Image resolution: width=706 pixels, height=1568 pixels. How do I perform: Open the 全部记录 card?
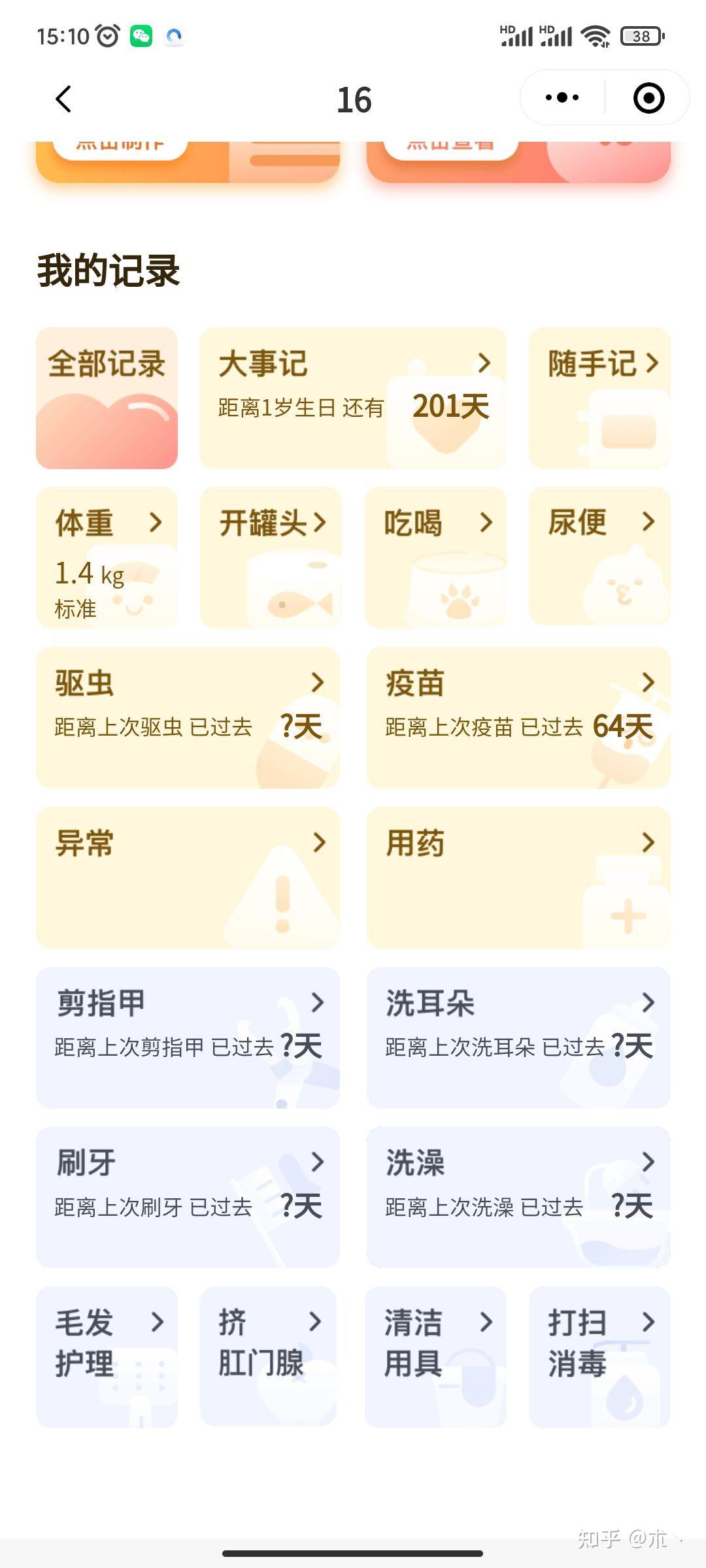[107, 398]
